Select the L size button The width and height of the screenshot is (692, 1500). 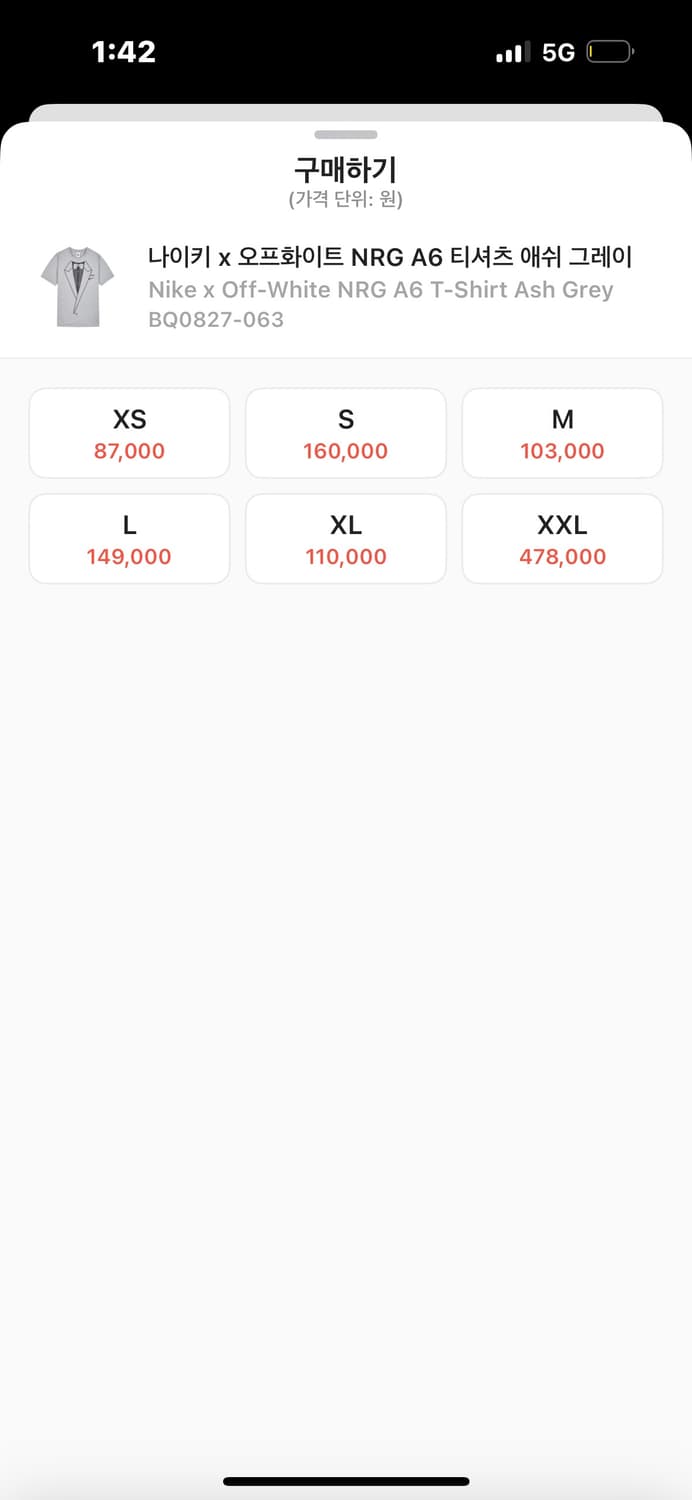[x=130, y=539]
